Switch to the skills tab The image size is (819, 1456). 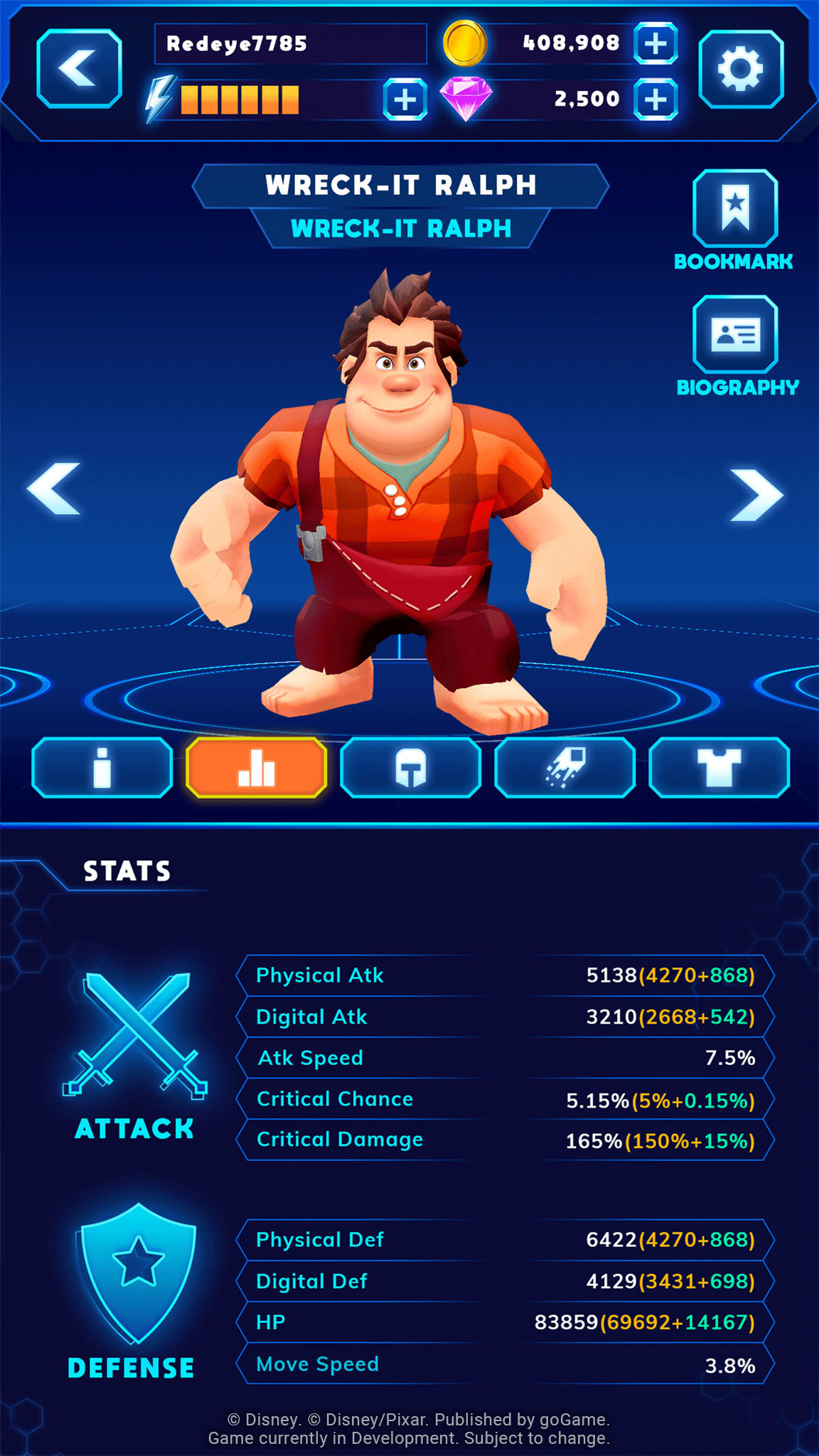[x=564, y=768]
